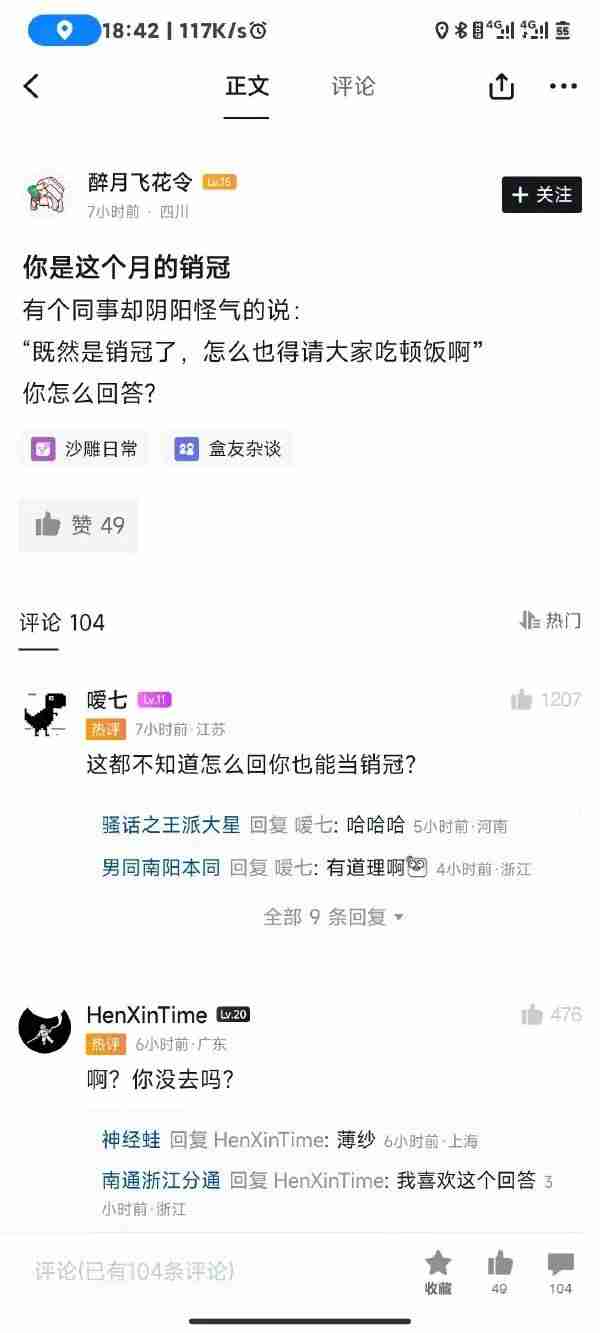Jump to comments via bottom bubble icon

560,1271
